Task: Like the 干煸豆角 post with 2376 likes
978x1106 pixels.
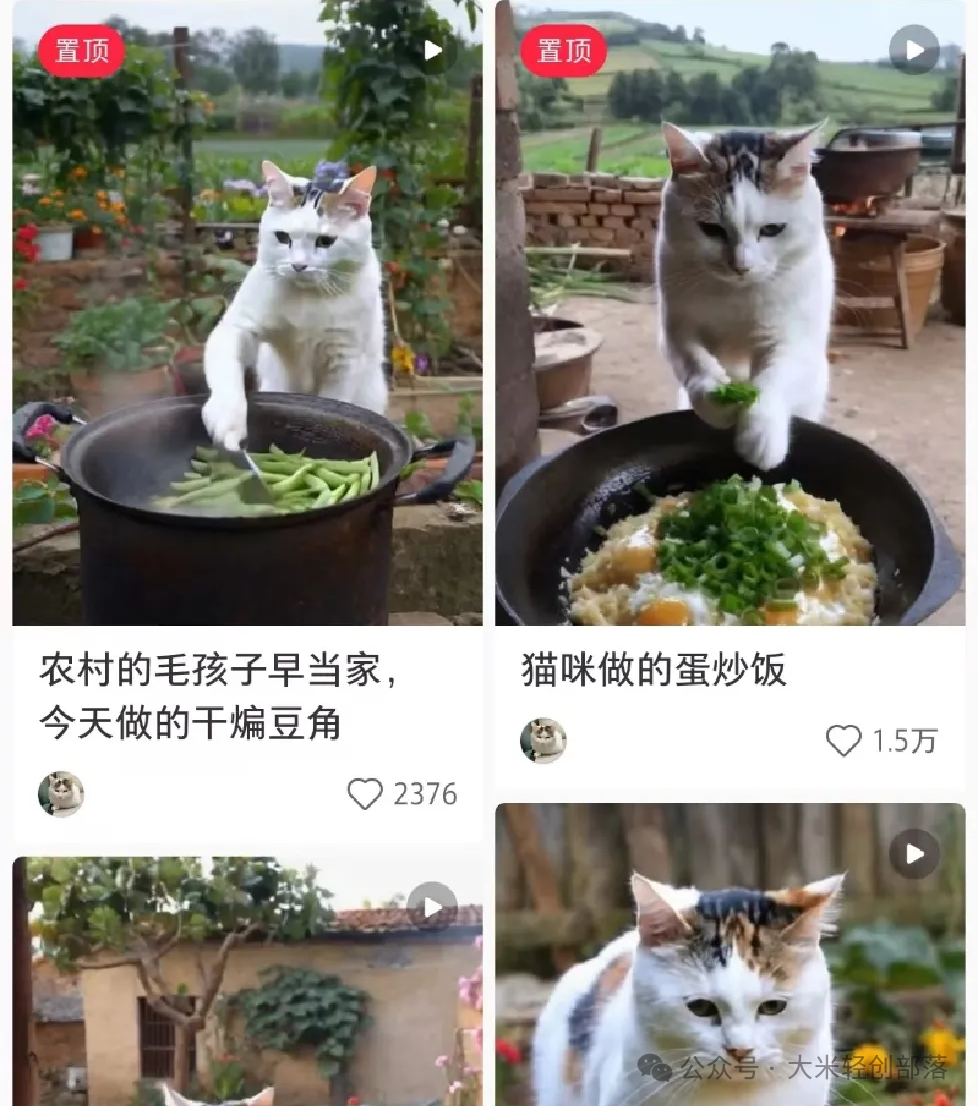Action: click(365, 794)
